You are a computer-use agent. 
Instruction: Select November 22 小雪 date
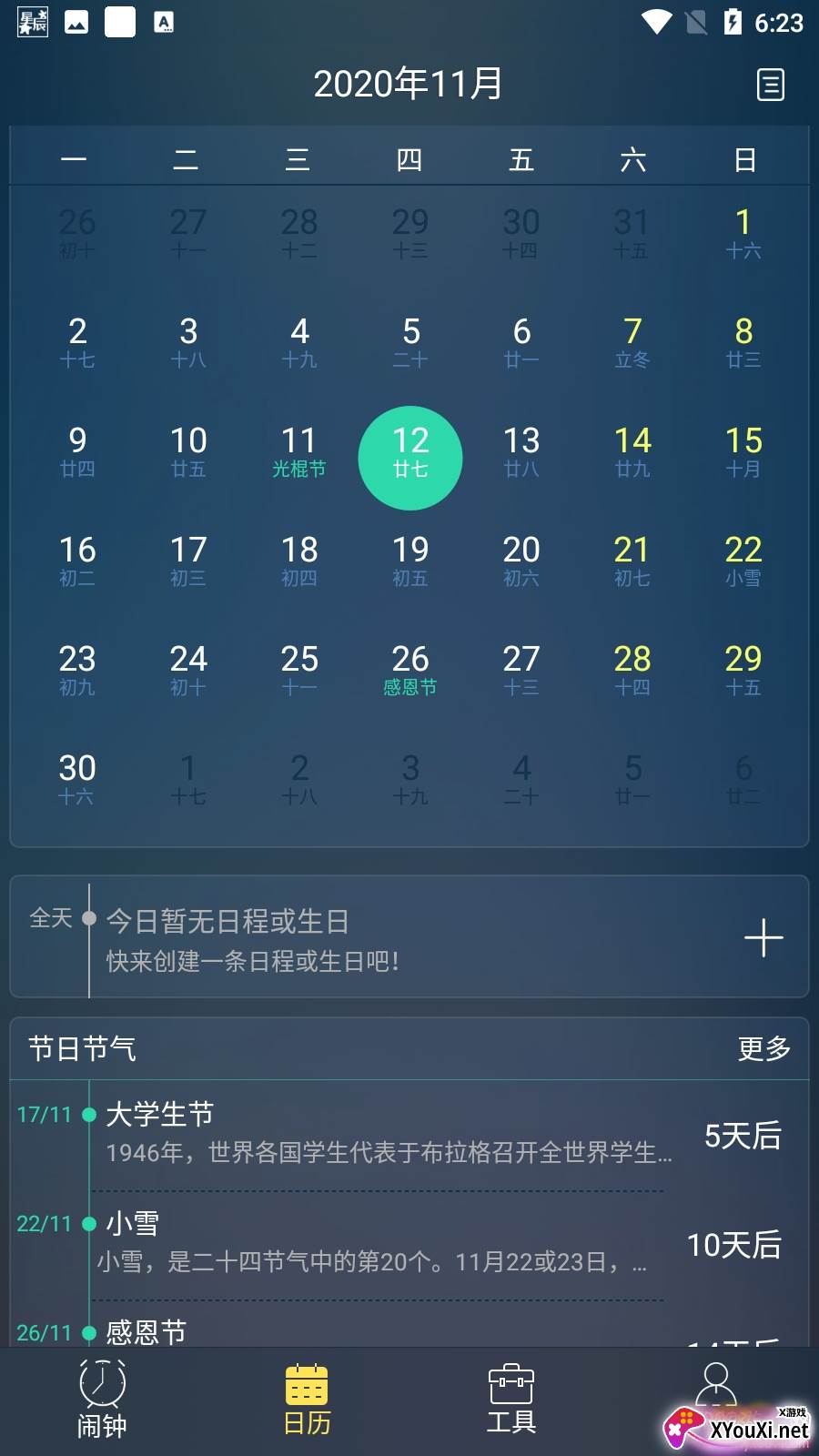click(x=743, y=561)
